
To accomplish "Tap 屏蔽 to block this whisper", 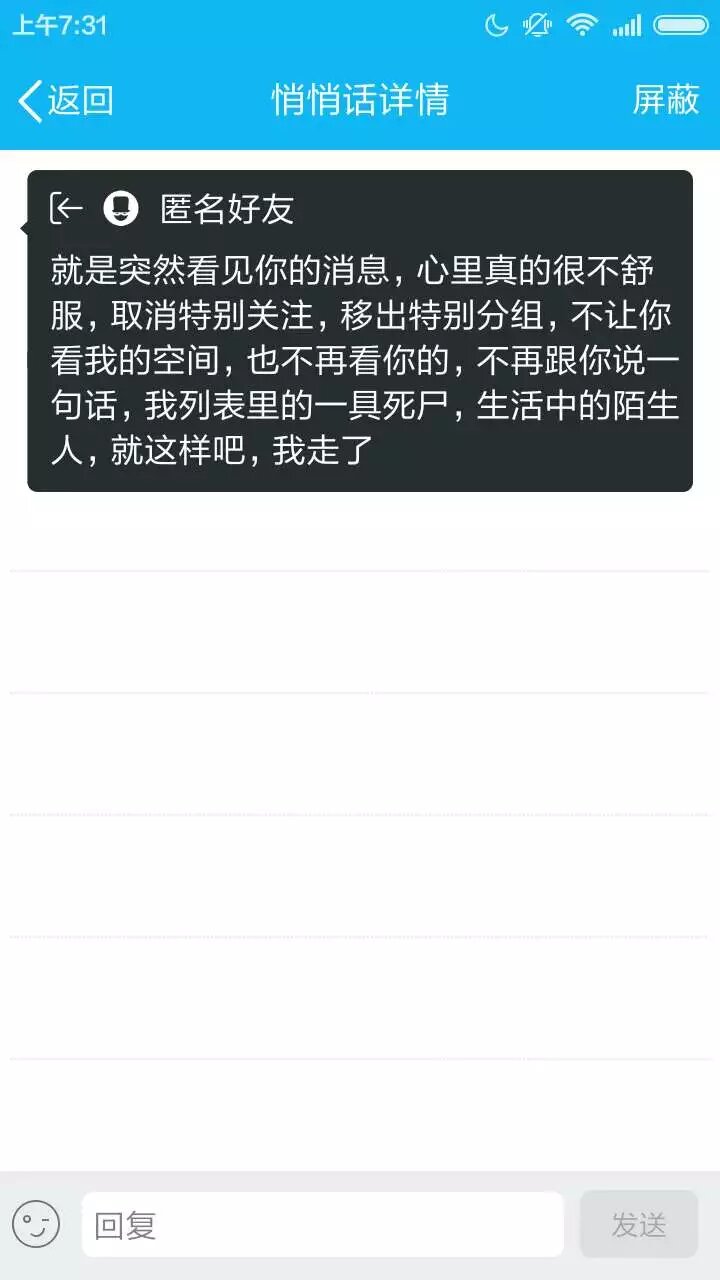I will click(x=666, y=100).
